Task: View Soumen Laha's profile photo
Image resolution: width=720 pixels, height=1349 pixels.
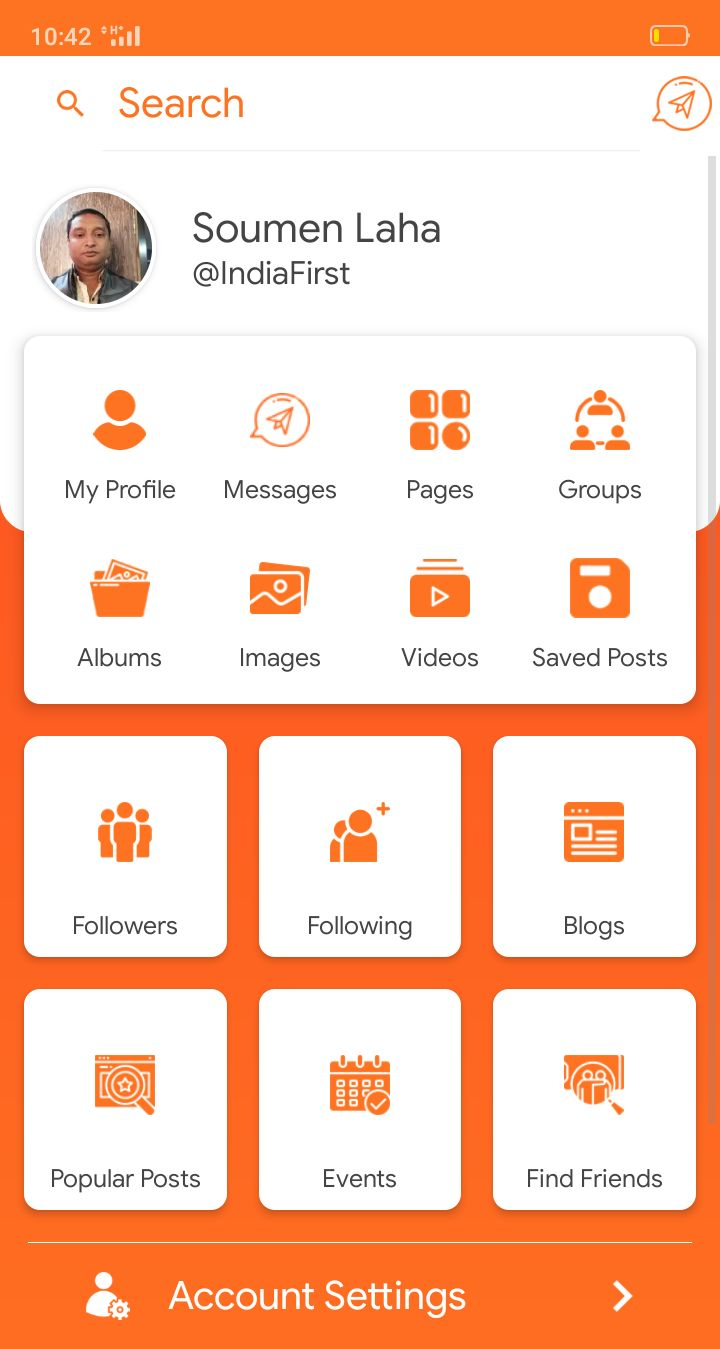Action: point(96,248)
